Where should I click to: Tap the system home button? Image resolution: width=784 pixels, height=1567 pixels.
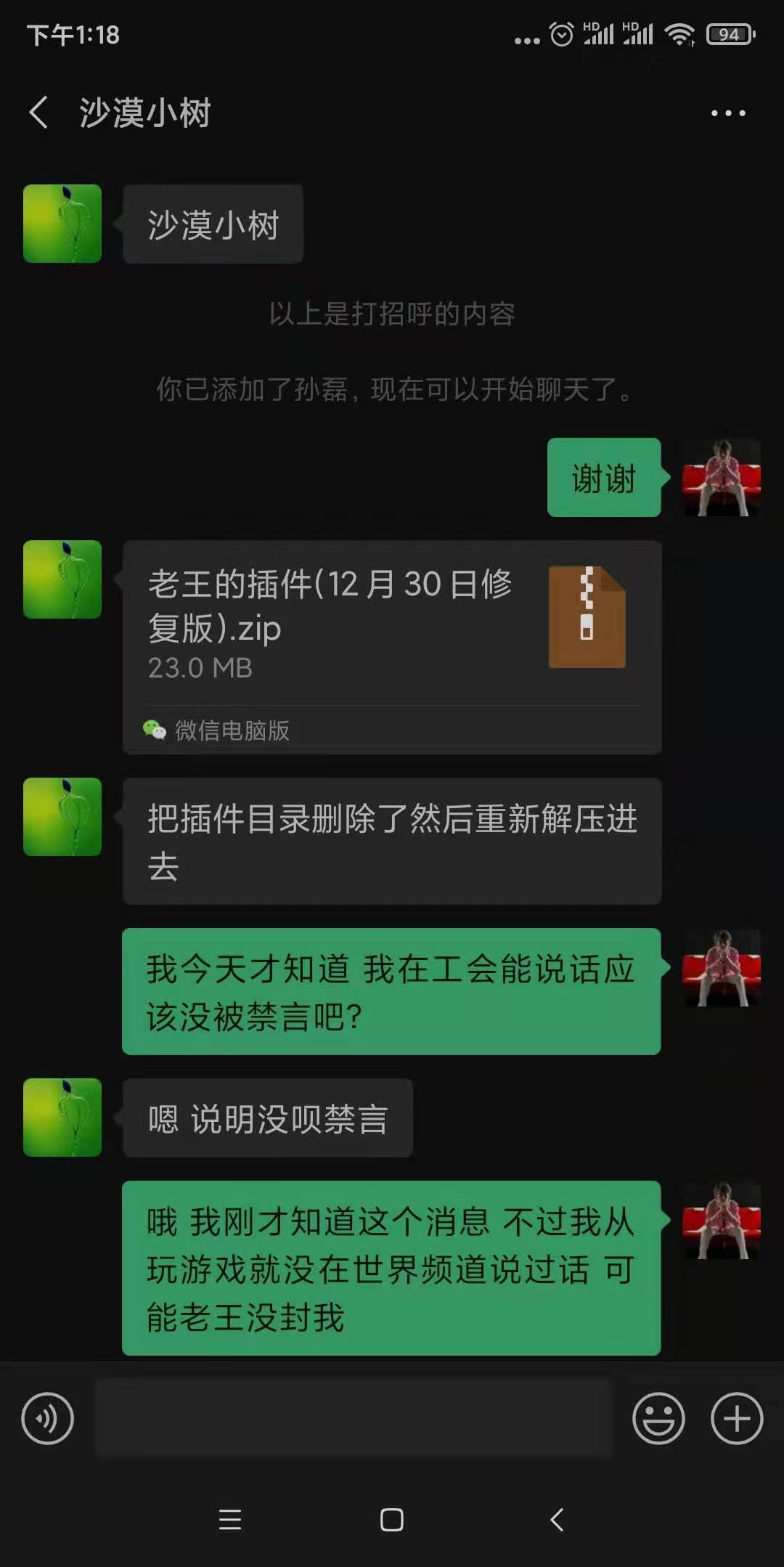pyautogui.click(x=392, y=1520)
